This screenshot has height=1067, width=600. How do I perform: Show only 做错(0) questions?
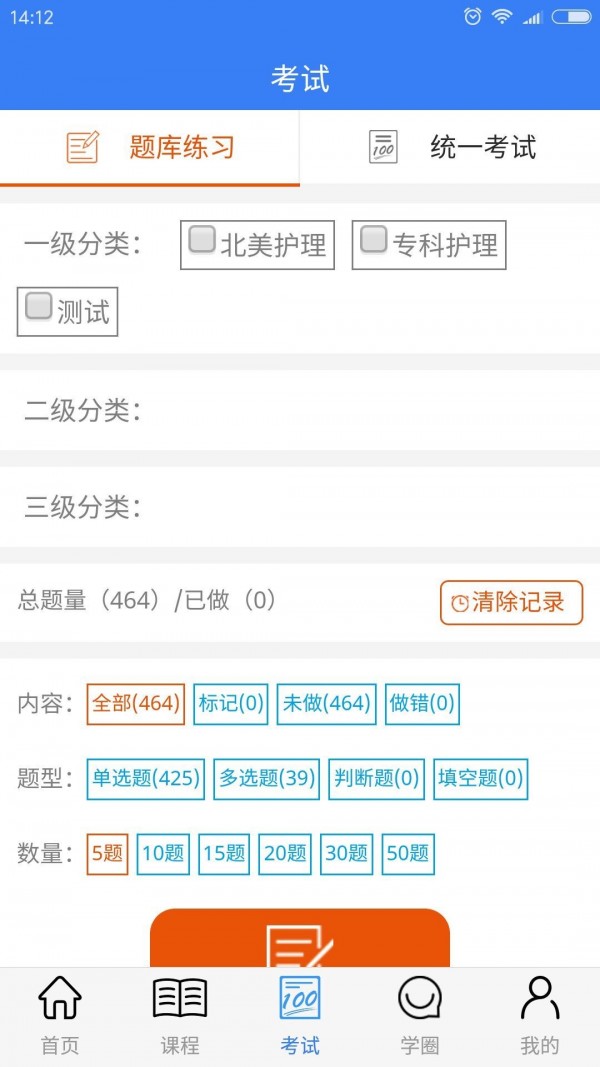(x=422, y=704)
